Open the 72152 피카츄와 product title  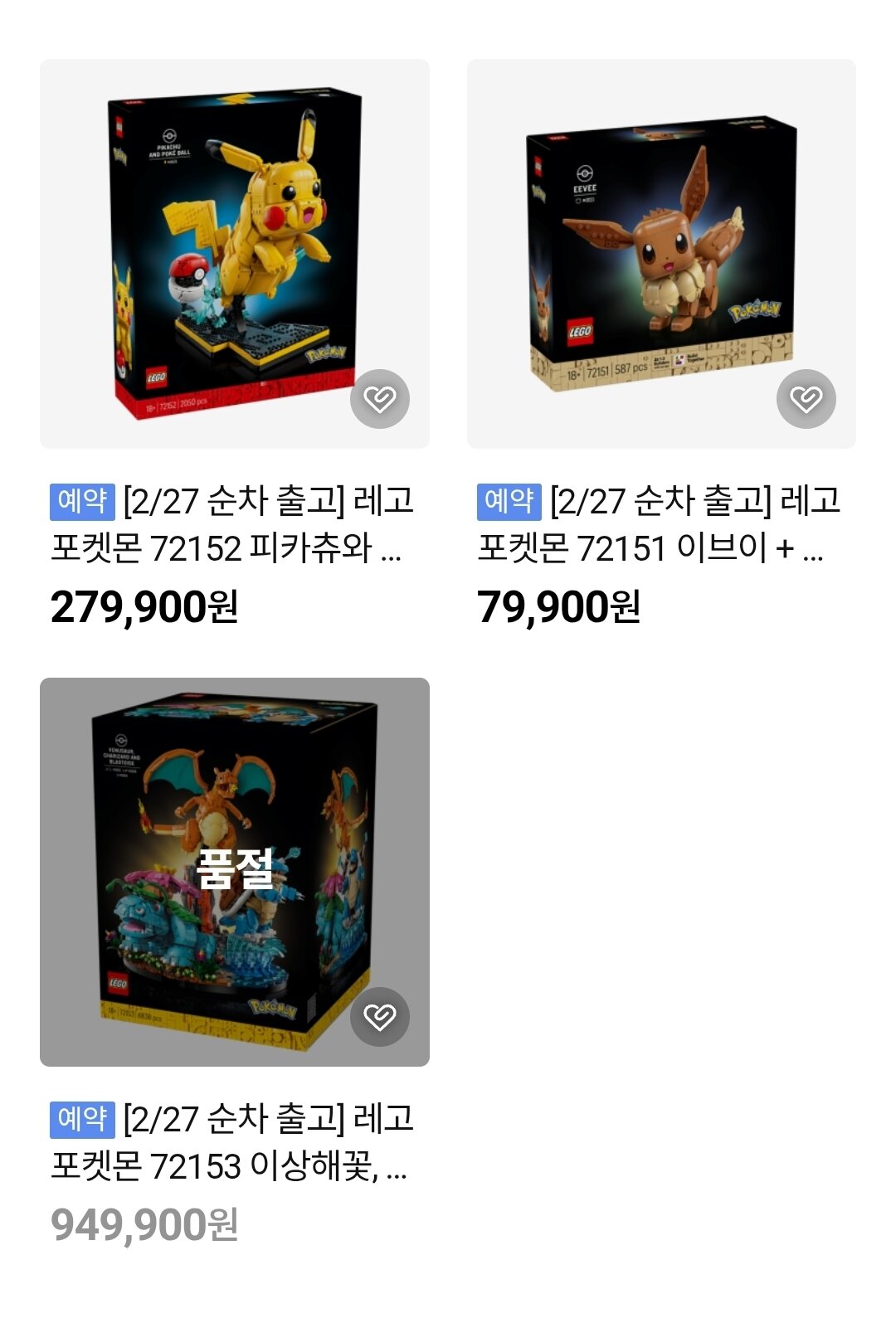[232, 524]
